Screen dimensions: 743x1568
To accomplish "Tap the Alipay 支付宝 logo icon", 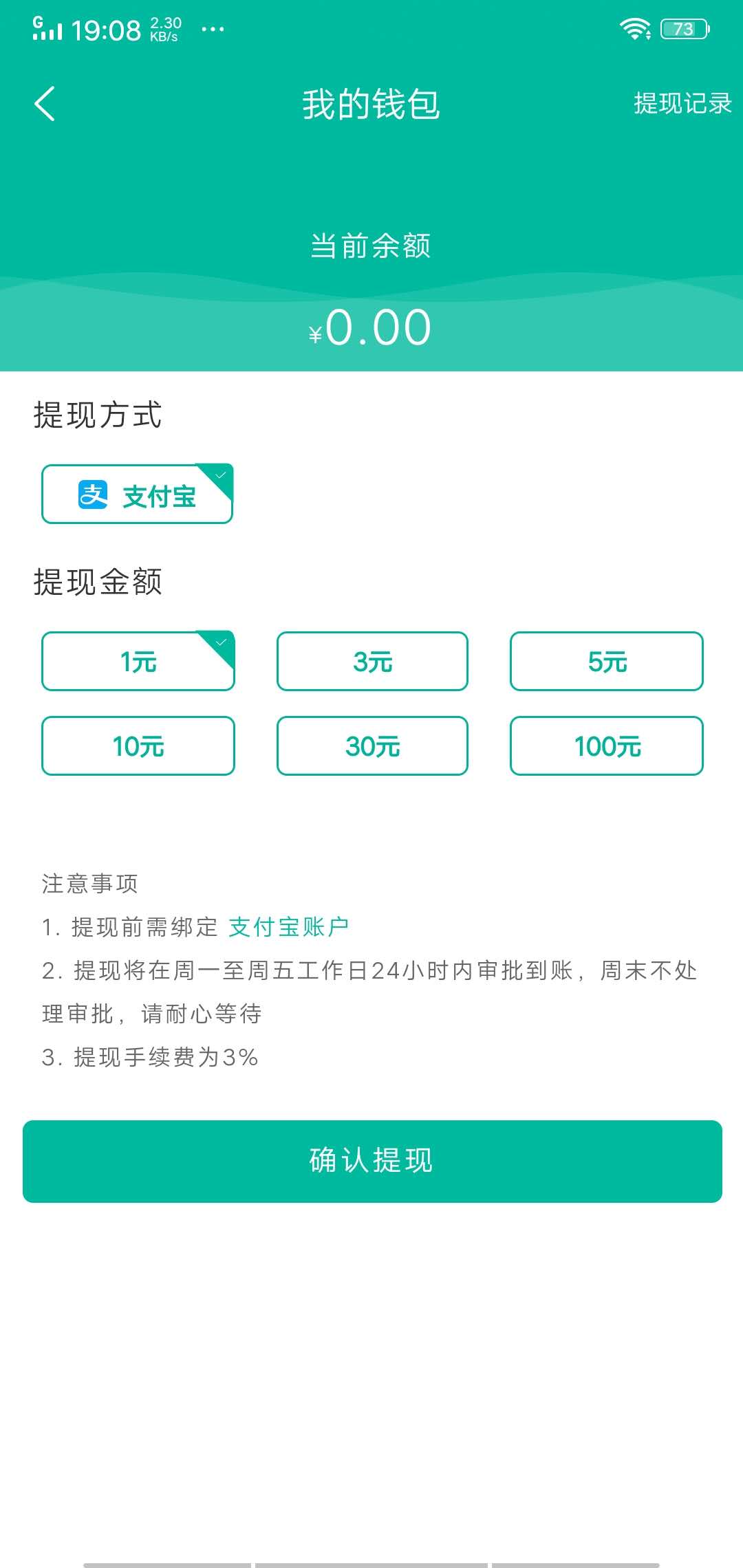I will pos(92,494).
